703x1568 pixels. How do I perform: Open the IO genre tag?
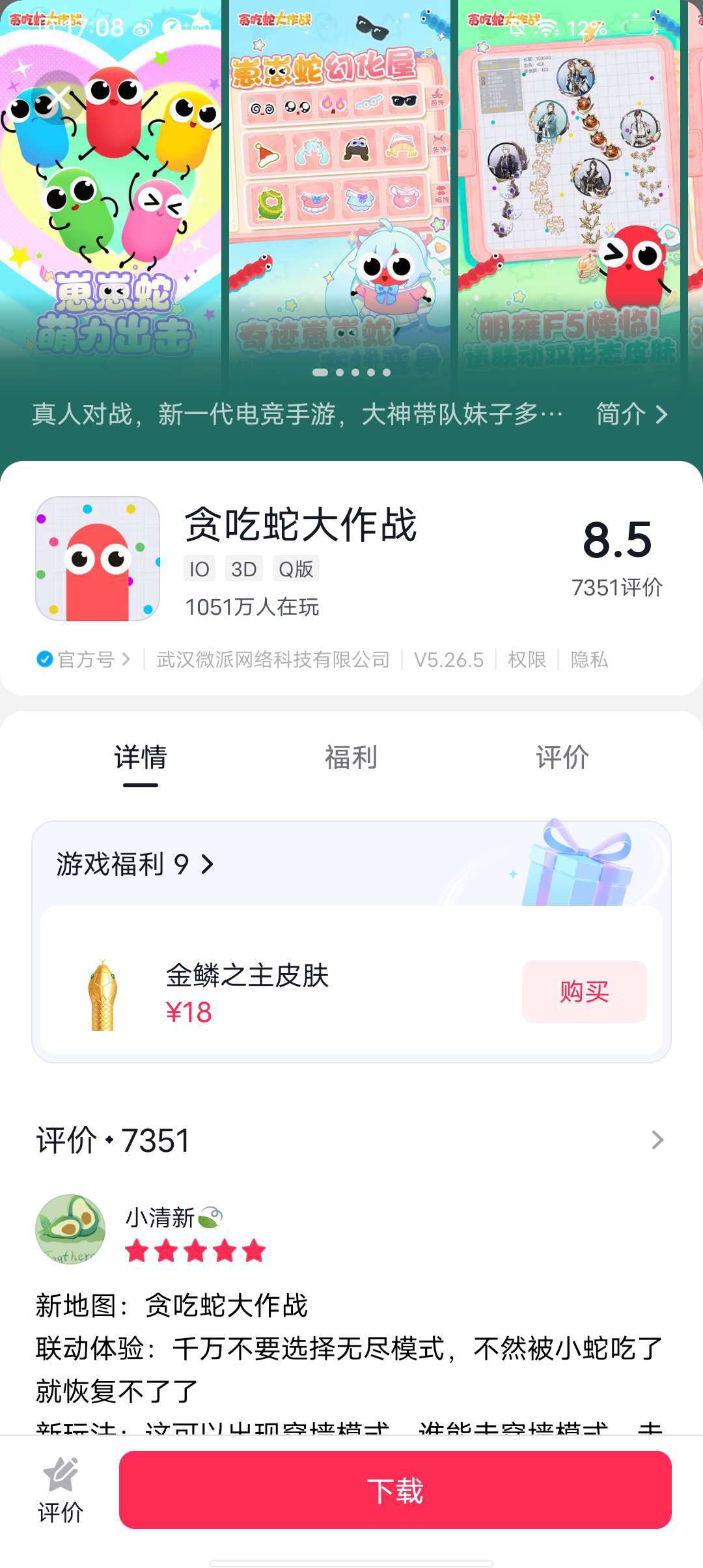tap(199, 569)
